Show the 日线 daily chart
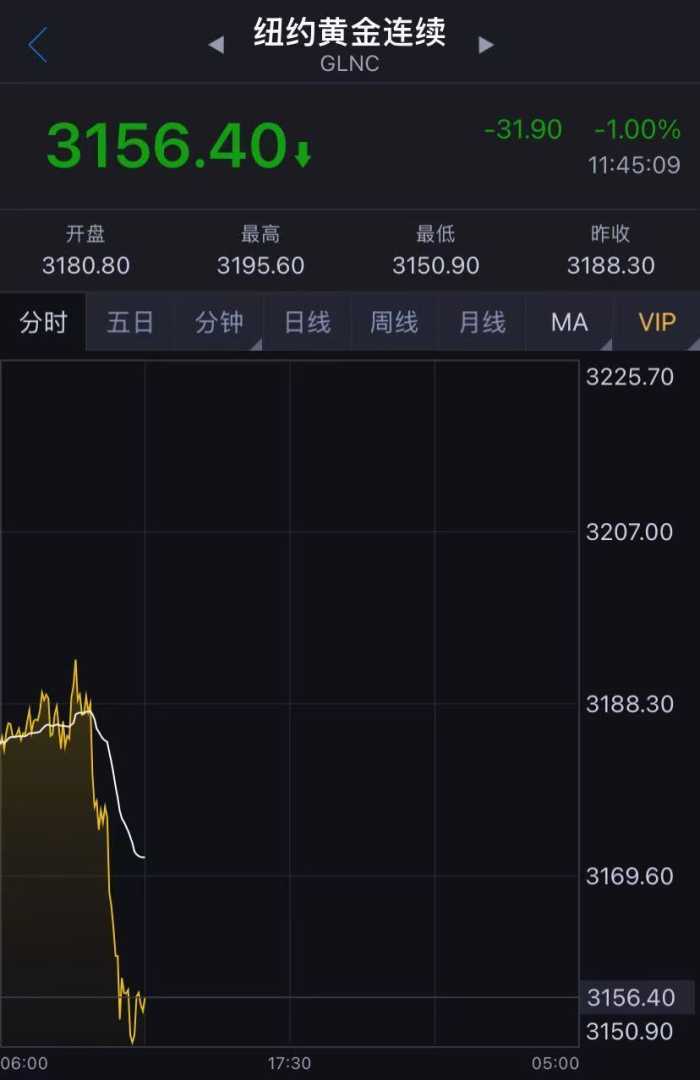Image resolution: width=700 pixels, height=1080 pixels. click(307, 323)
